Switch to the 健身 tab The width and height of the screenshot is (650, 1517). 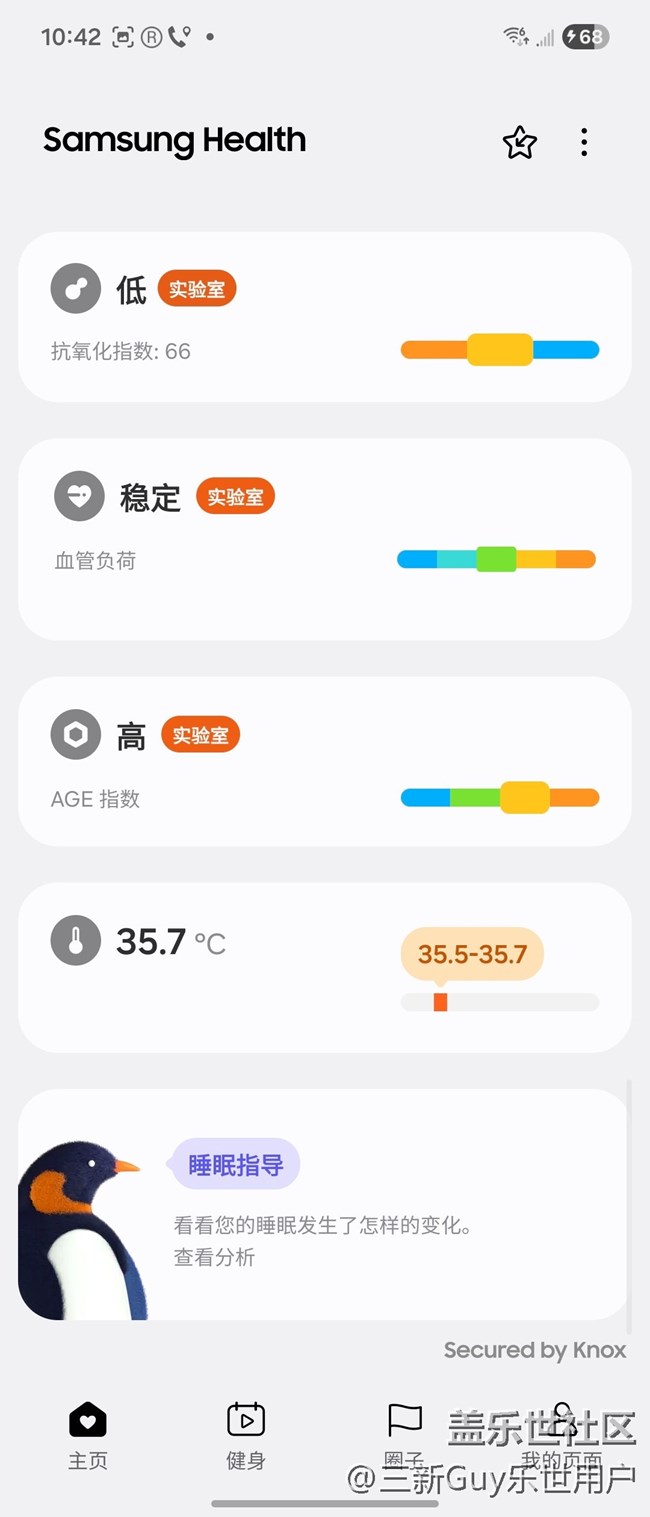click(x=246, y=1435)
